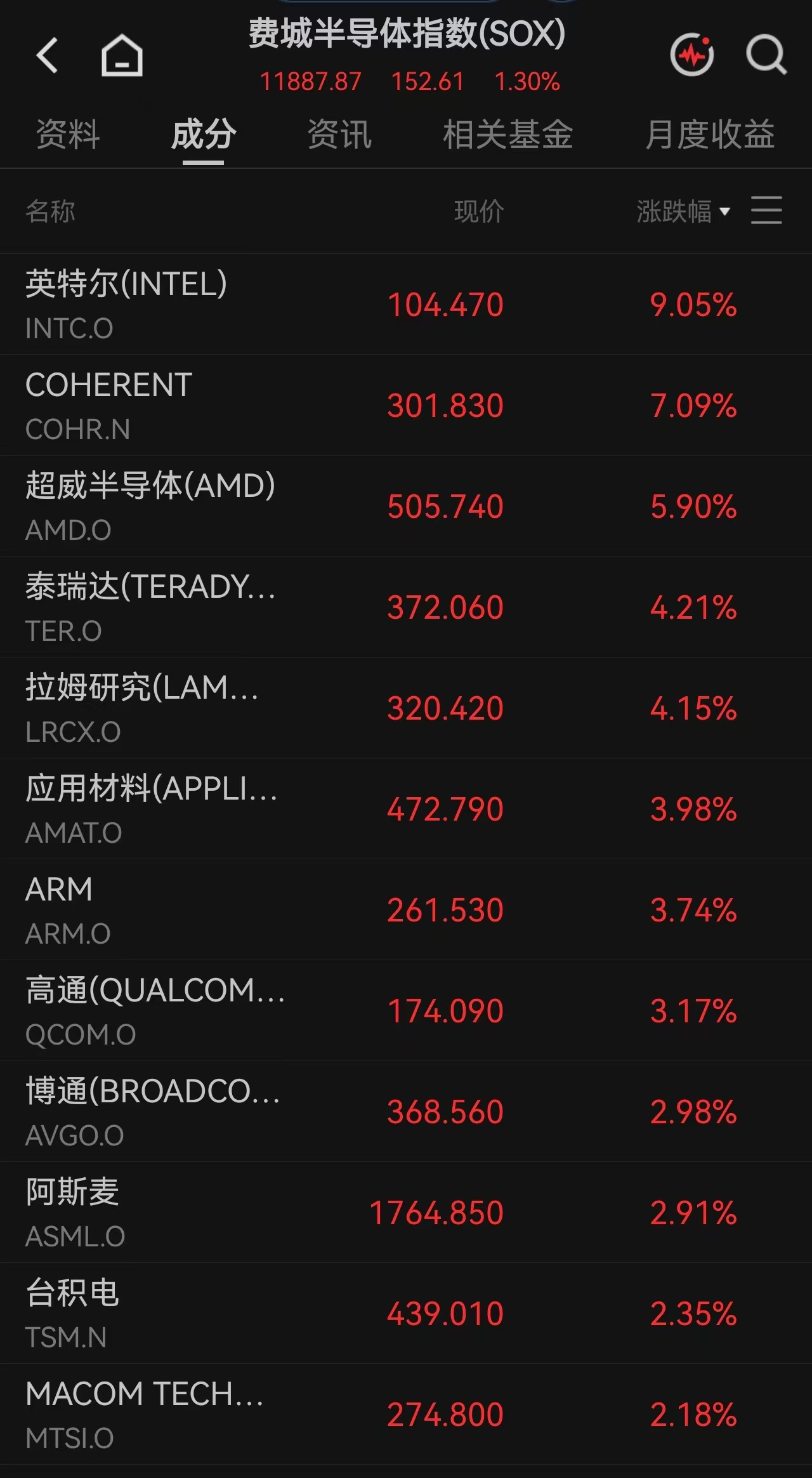Switch to the 相关基金 tab
812x1478 pixels.
(508, 135)
